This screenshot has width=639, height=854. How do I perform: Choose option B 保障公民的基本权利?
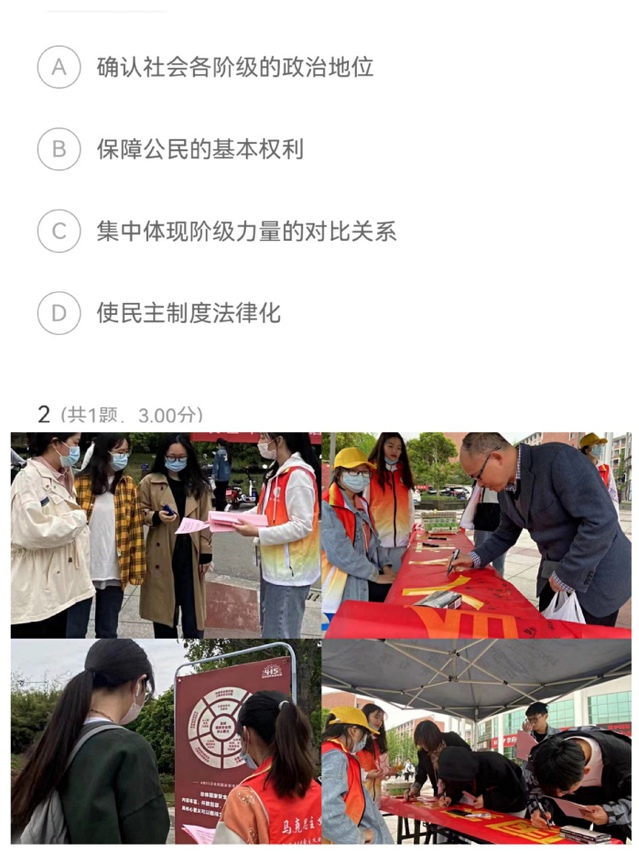59,149
